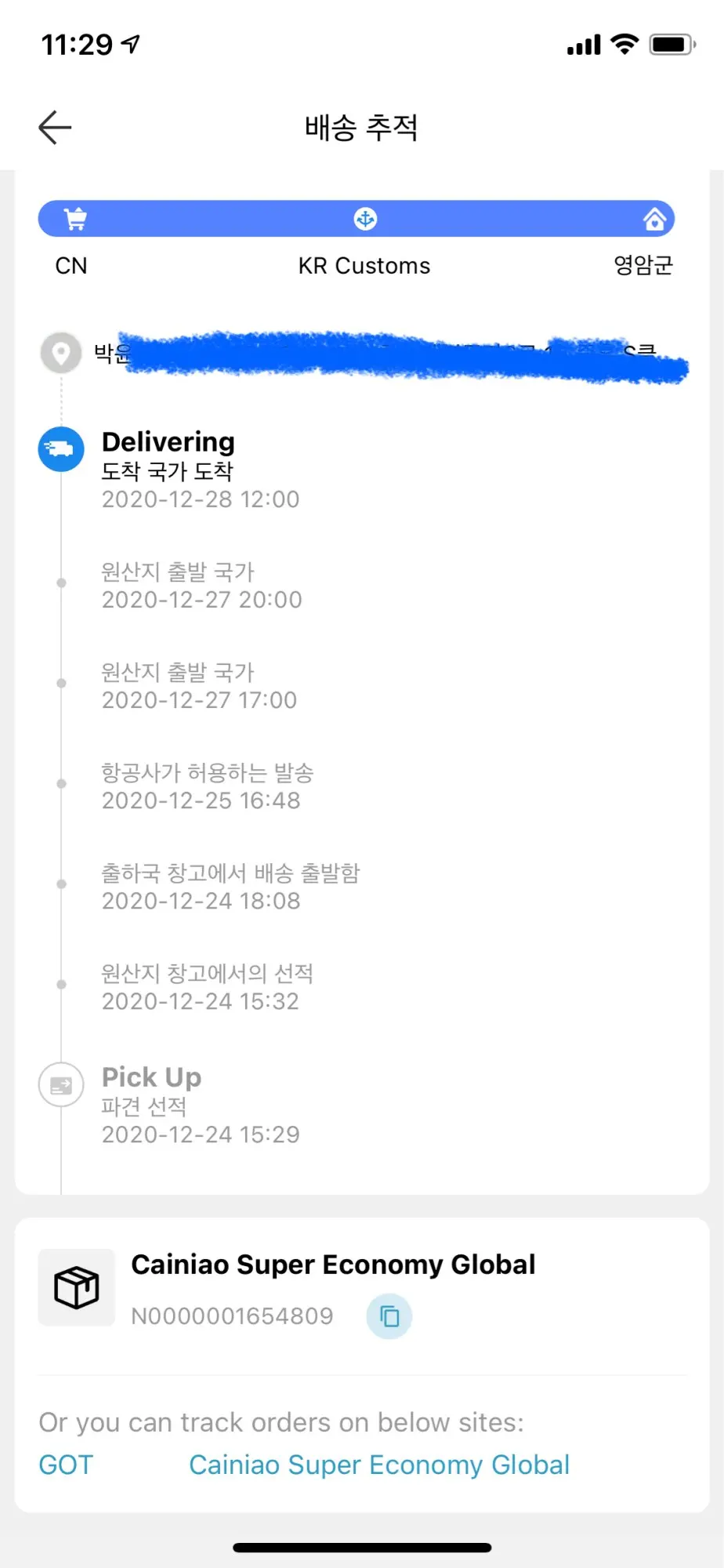Open the GOT tracking site link
This screenshot has height=1568, width=724.
point(66,1465)
